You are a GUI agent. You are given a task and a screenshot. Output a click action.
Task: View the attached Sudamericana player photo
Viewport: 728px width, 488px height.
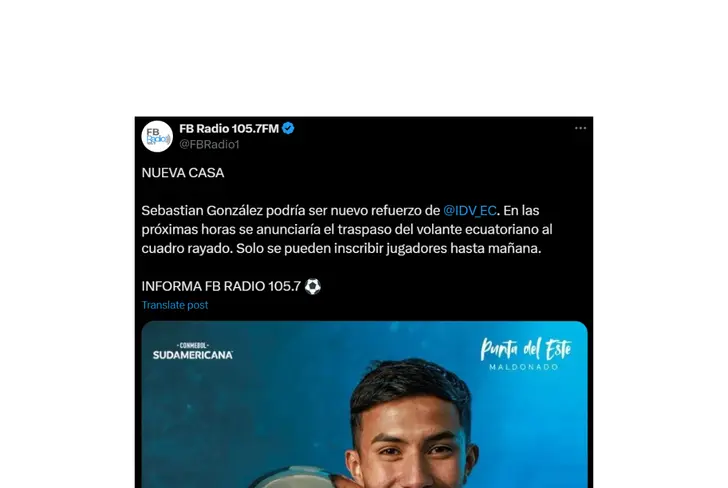click(x=364, y=410)
